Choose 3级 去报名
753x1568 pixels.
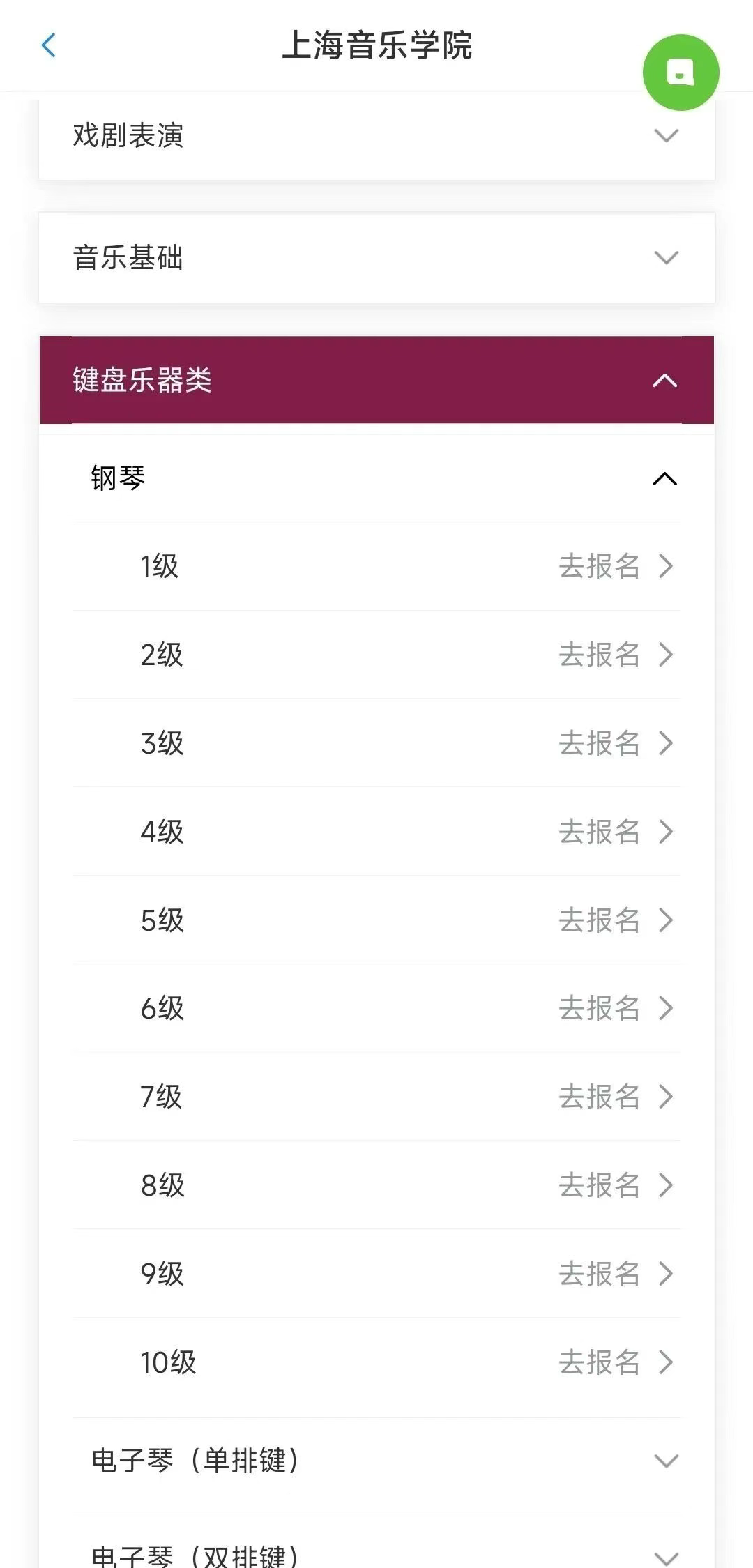[615, 743]
